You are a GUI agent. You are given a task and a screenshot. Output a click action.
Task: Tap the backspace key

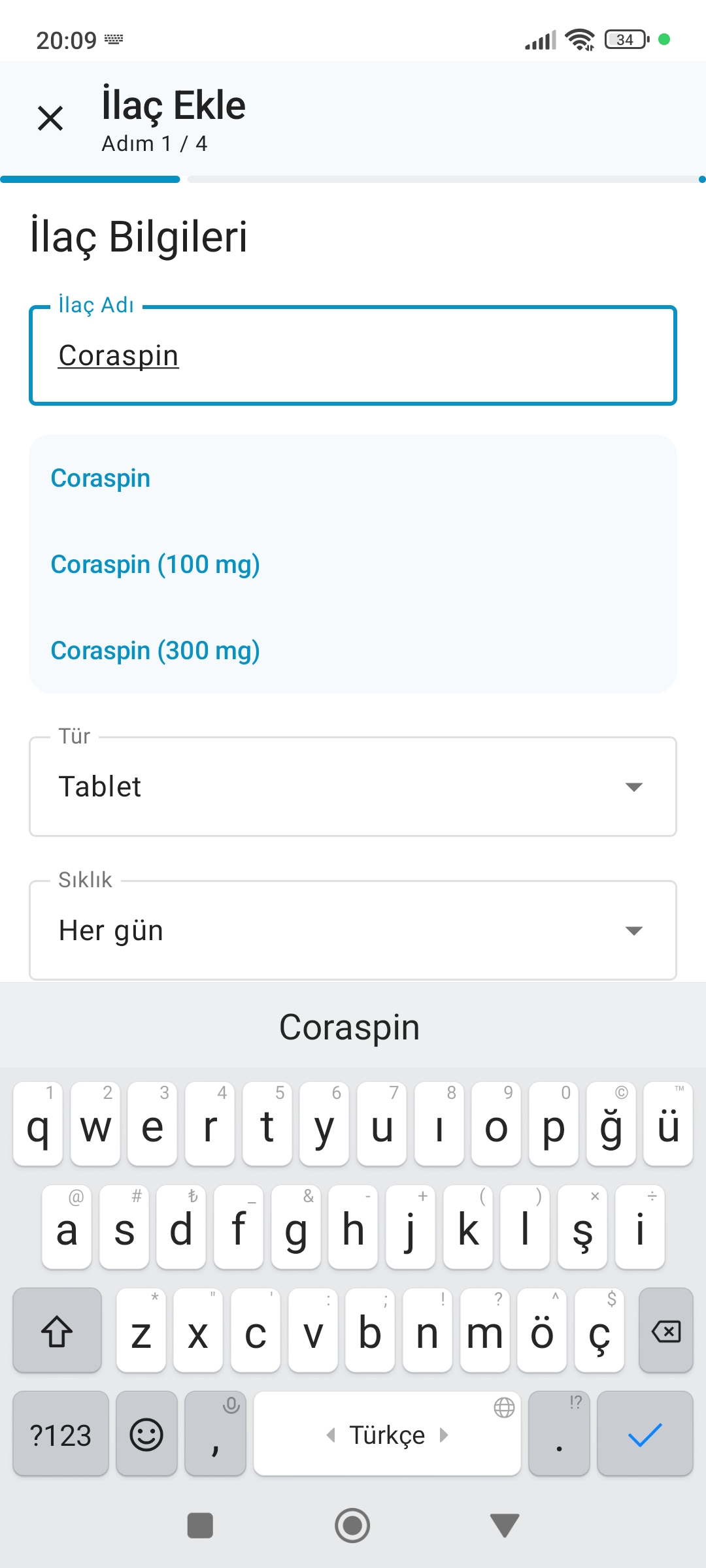tap(666, 1331)
